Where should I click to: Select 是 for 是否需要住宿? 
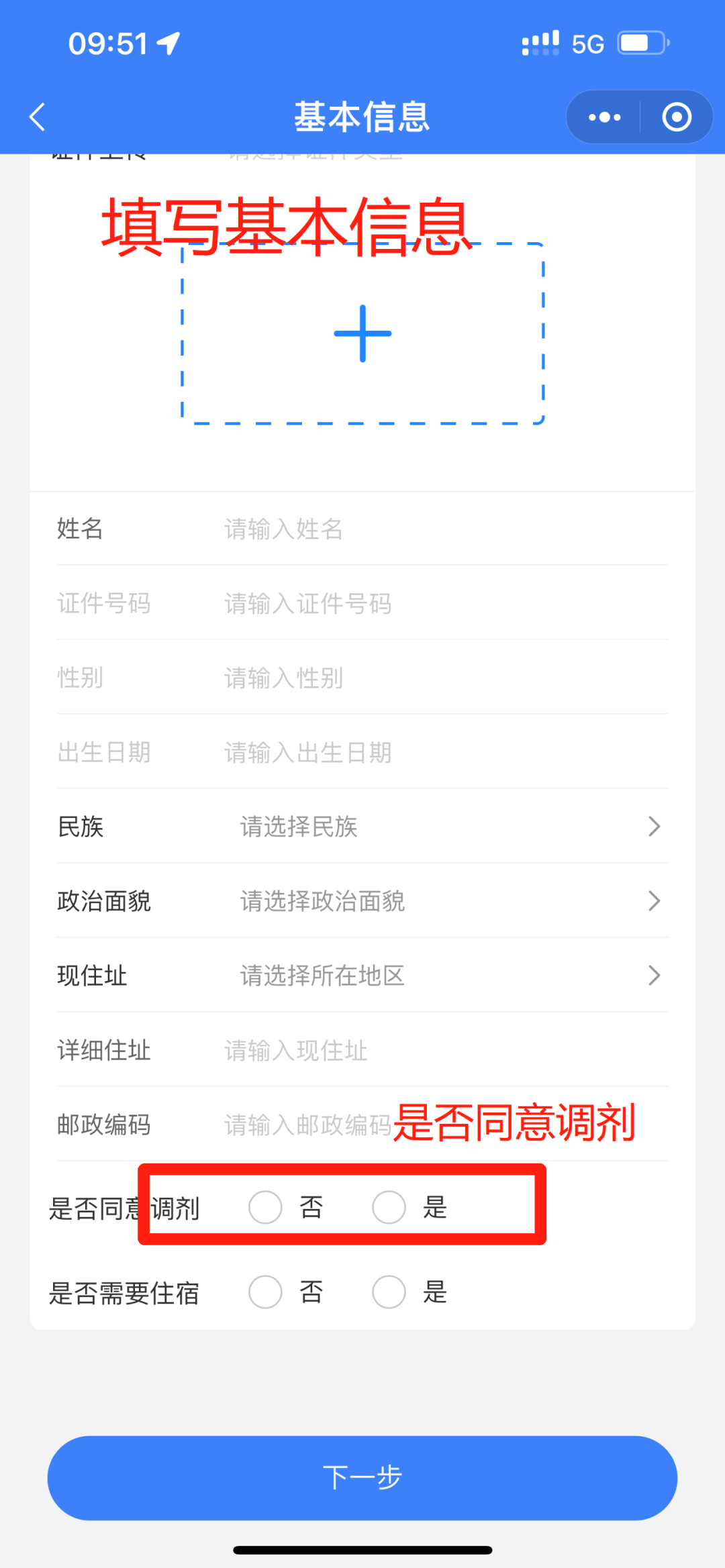point(388,1292)
